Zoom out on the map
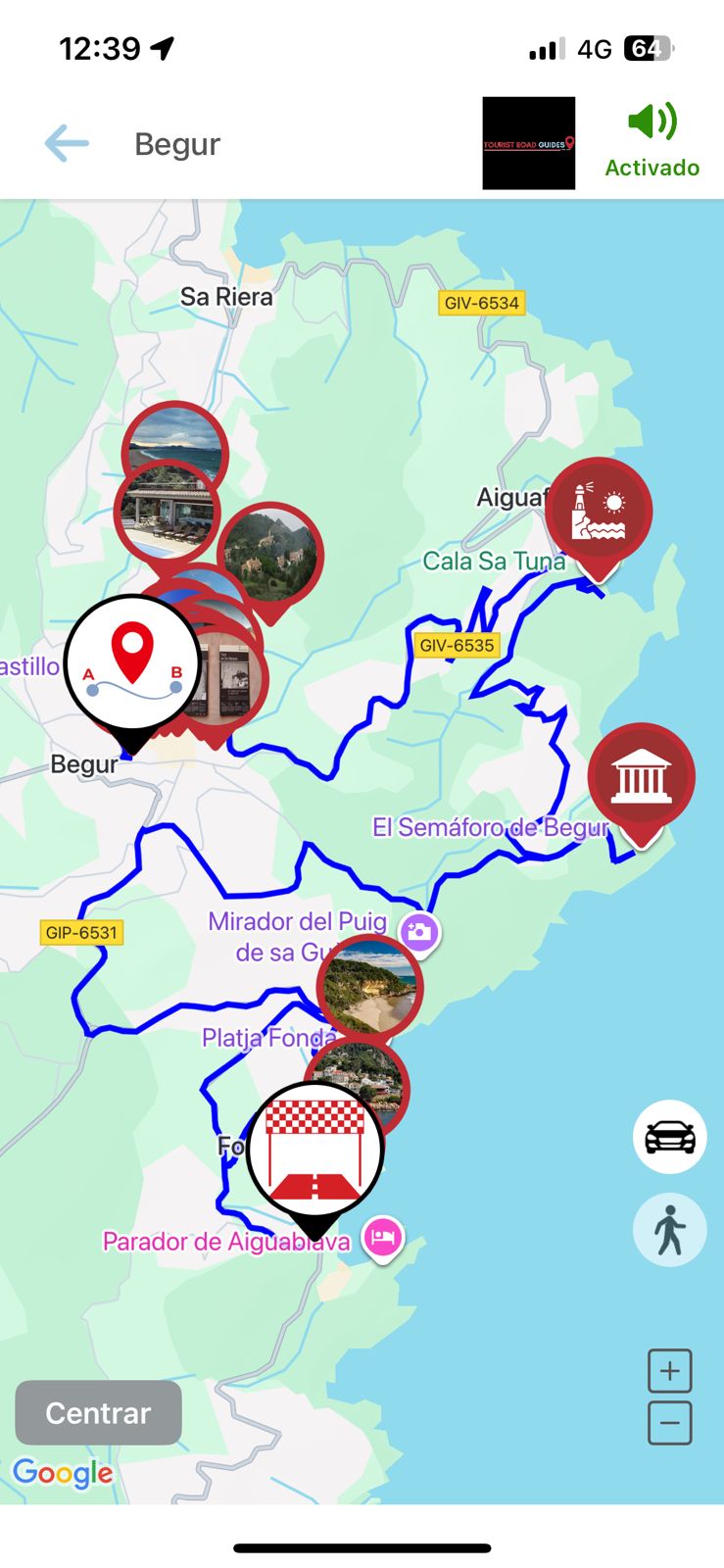 (669, 1422)
